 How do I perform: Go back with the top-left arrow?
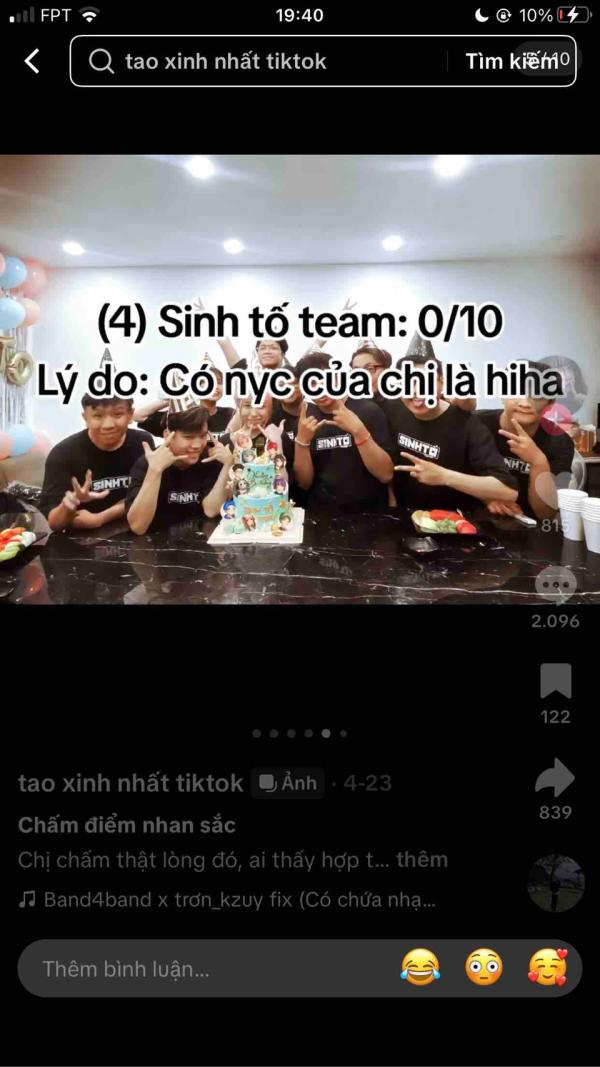(32, 61)
